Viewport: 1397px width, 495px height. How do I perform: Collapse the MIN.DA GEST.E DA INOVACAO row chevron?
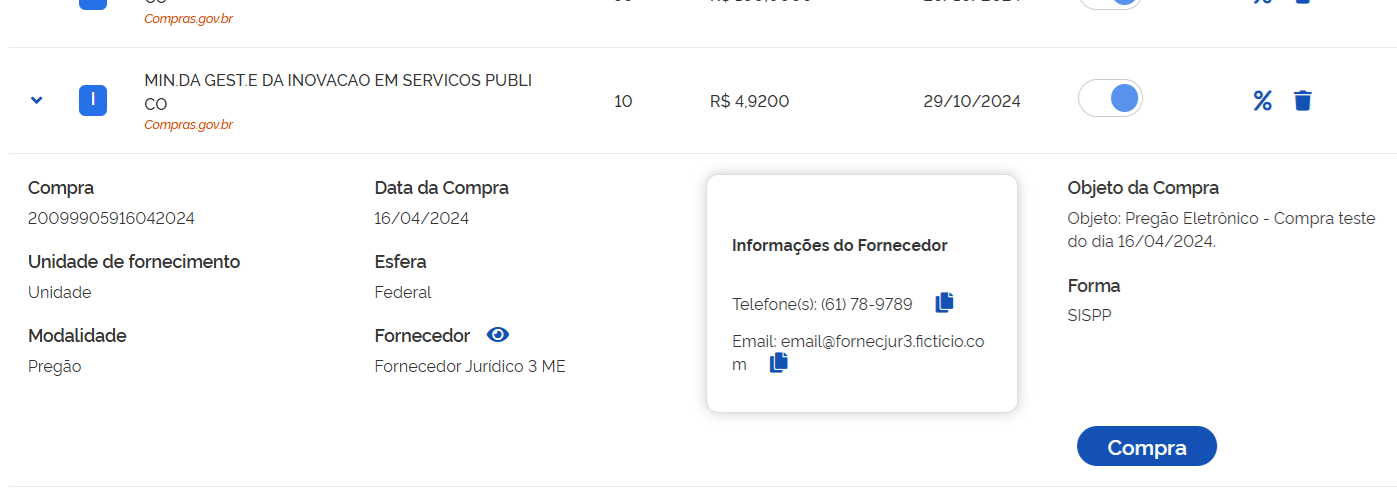pos(37,100)
